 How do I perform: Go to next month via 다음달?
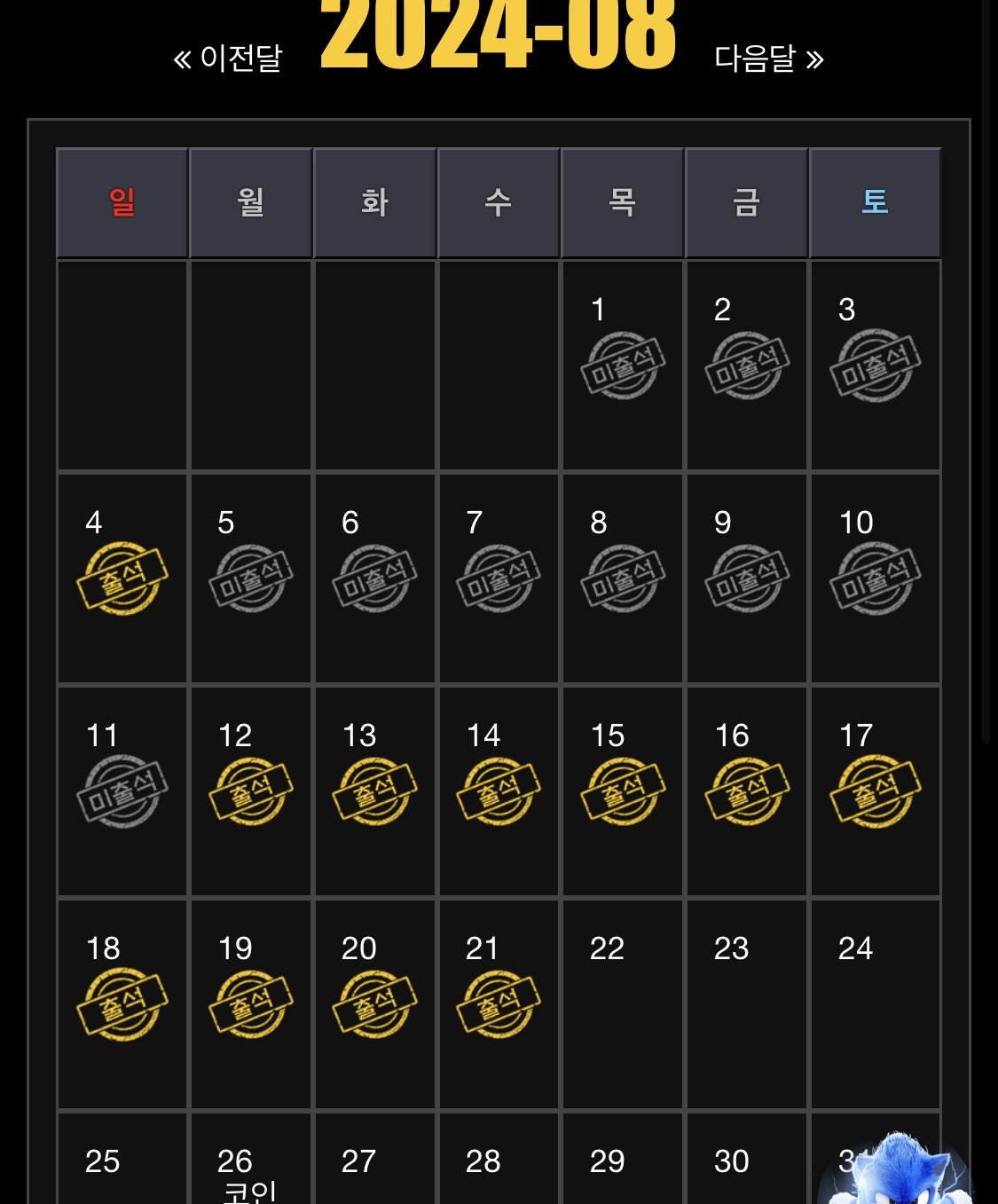tap(768, 59)
